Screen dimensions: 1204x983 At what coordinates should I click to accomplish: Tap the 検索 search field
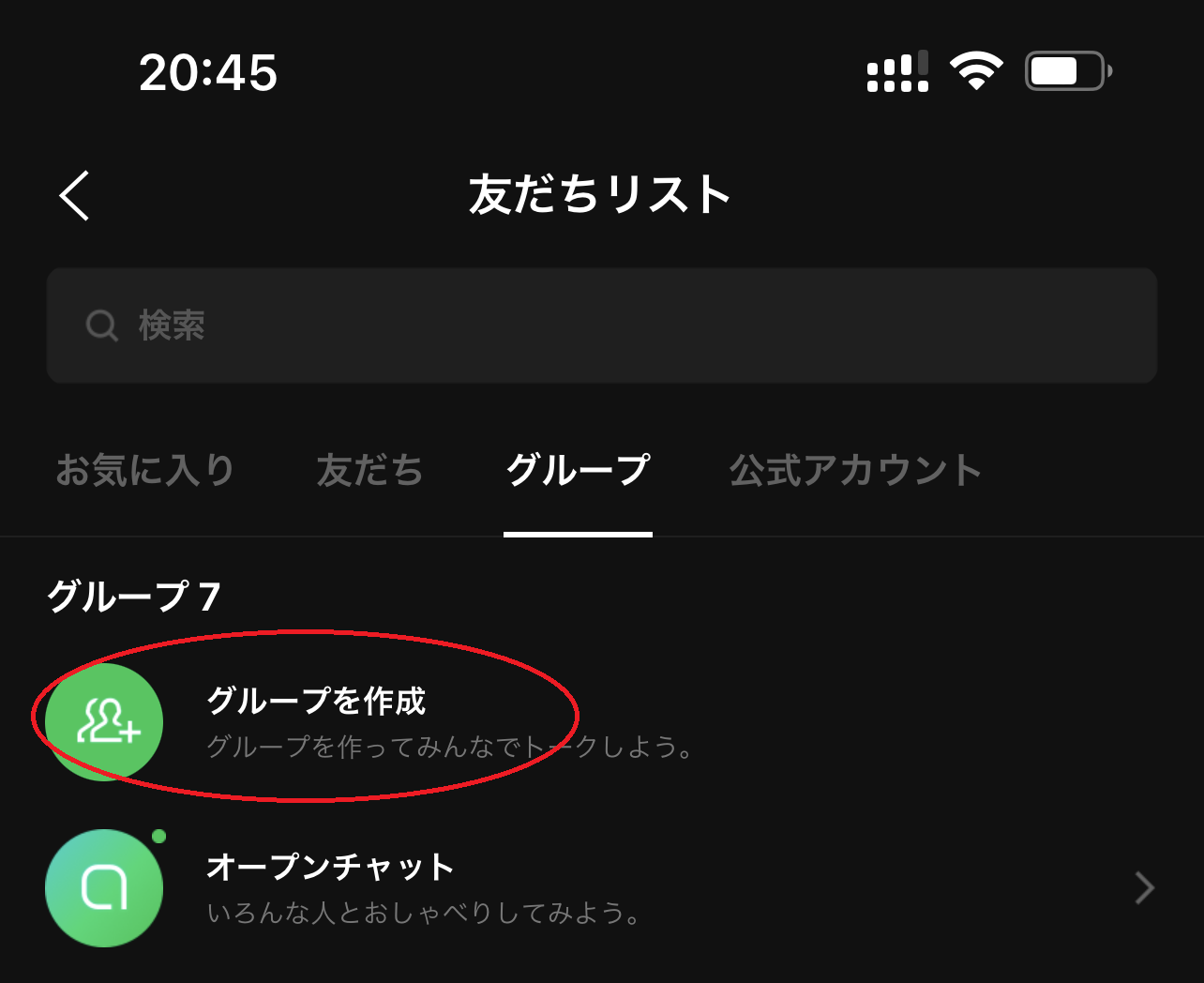(600, 325)
